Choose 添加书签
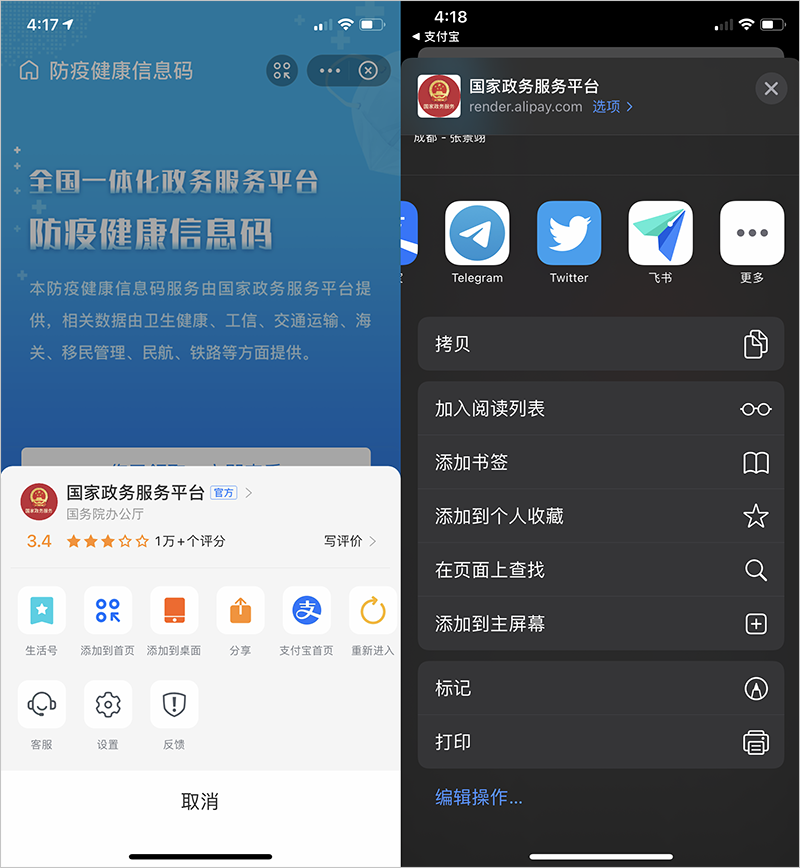The width and height of the screenshot is (800, 868). pyautogui.click(x=600, y=463)
